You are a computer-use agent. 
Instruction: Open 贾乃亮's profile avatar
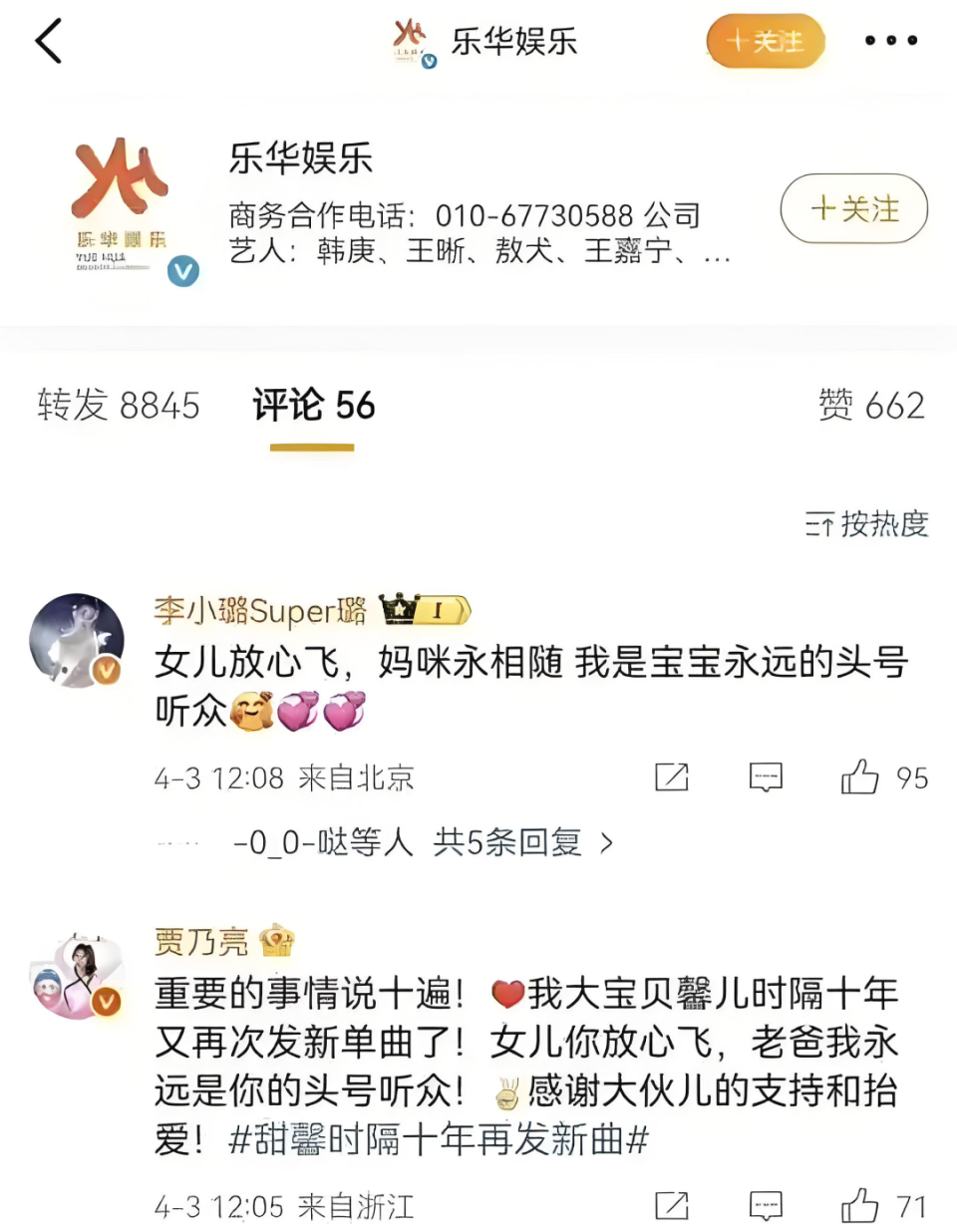(77, 977)
